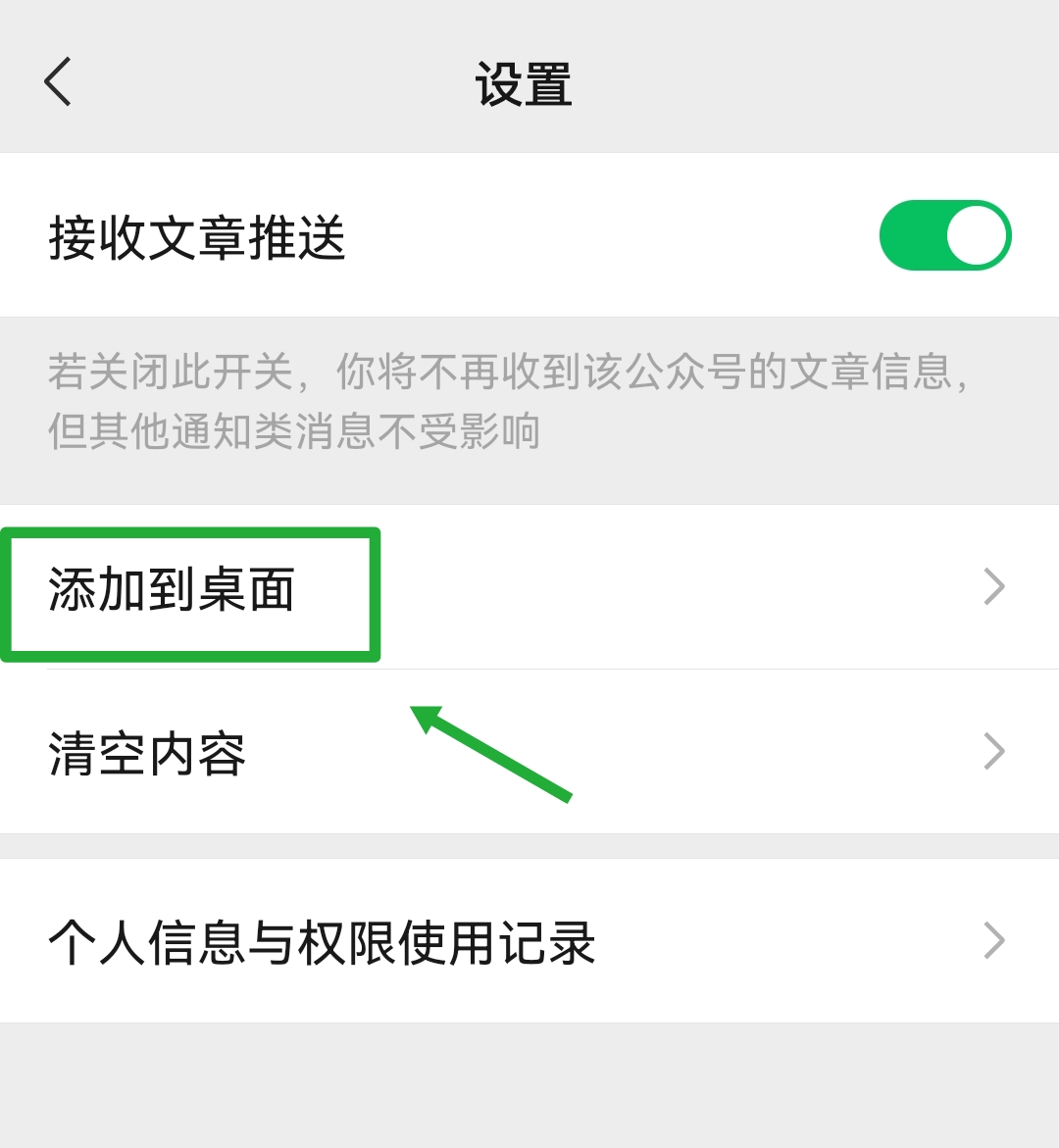Go back using the back arrow

coord(59,81)
